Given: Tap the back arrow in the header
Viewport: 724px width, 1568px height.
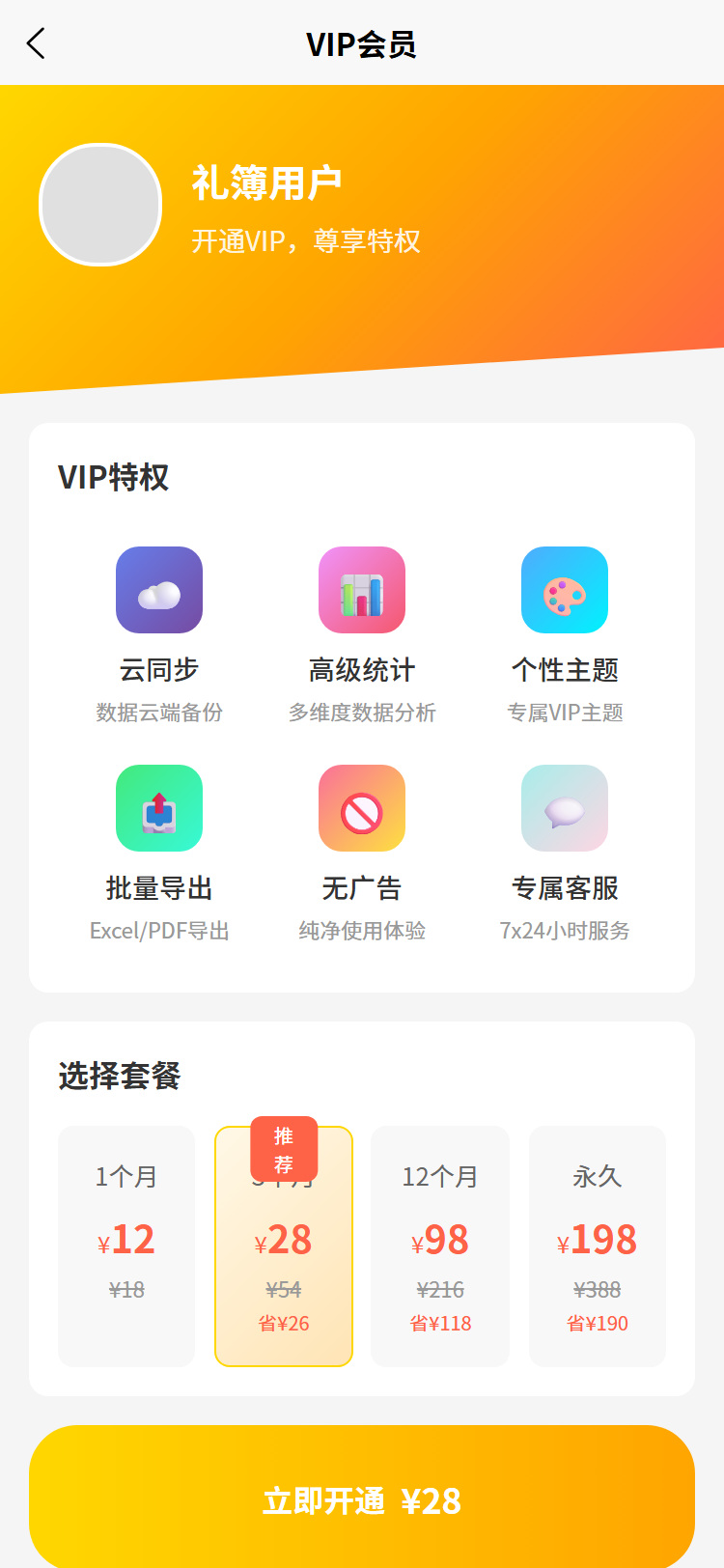Looking at the screenshot, I should [36, 43].
